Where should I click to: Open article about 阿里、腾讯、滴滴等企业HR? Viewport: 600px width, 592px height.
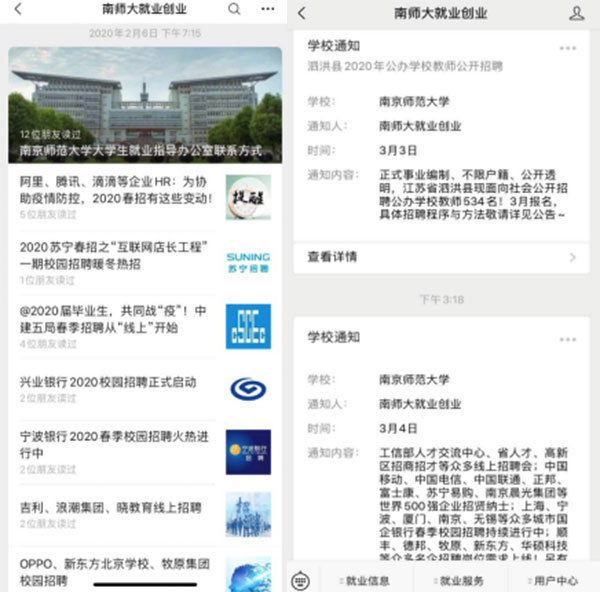pos(120,191)
